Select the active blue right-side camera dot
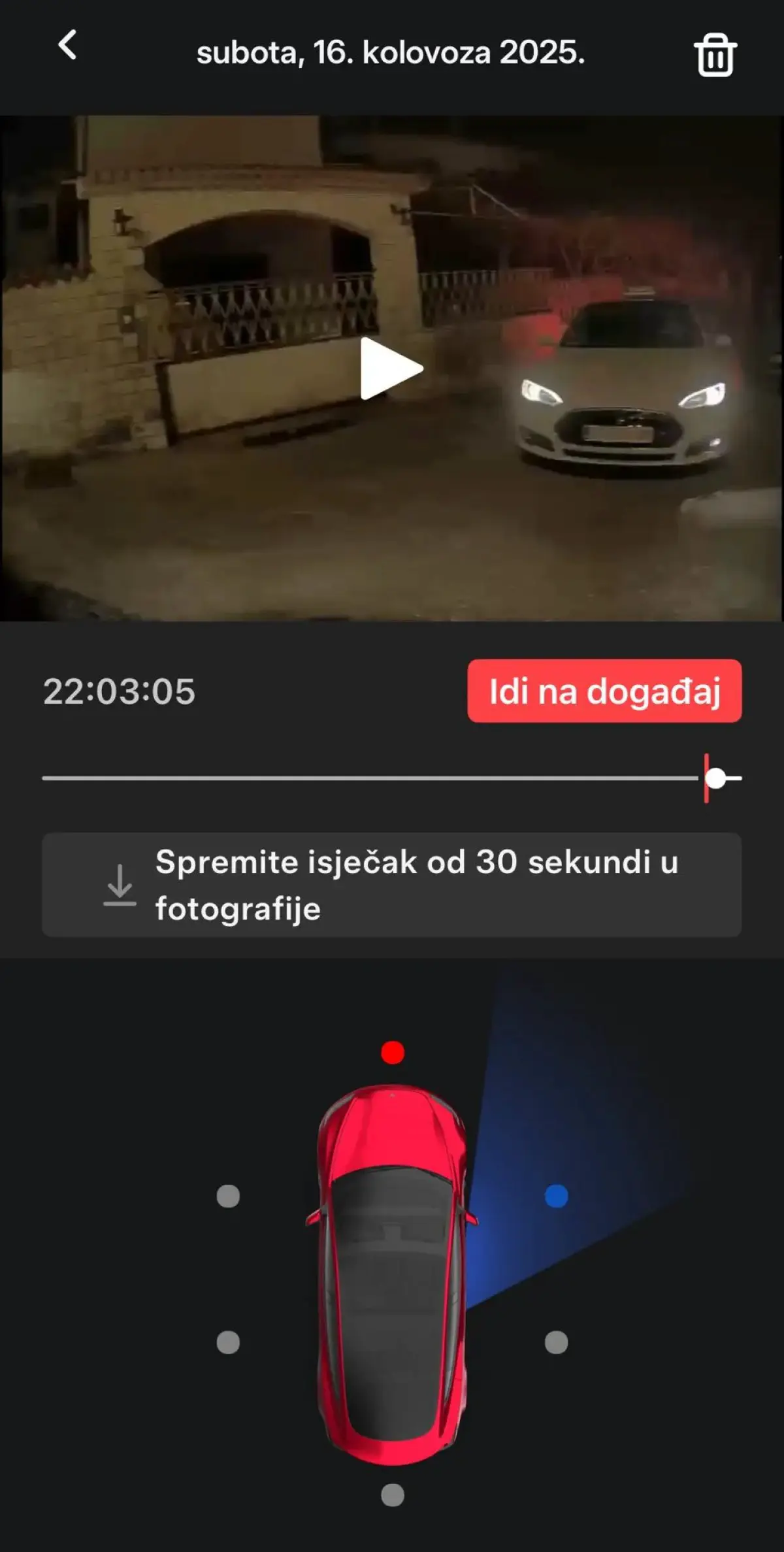This screenshot has height=1552, width=784. (556, 1197)
